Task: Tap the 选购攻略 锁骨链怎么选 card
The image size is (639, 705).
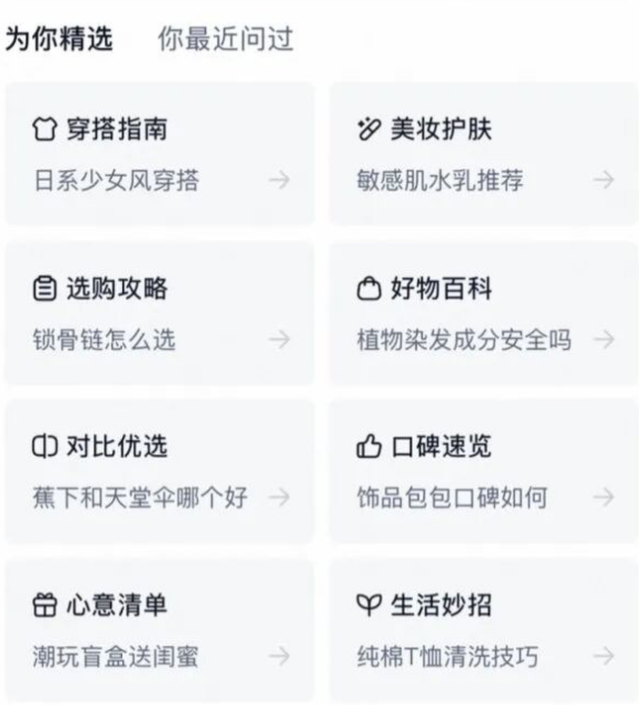Action: point(160,313)
